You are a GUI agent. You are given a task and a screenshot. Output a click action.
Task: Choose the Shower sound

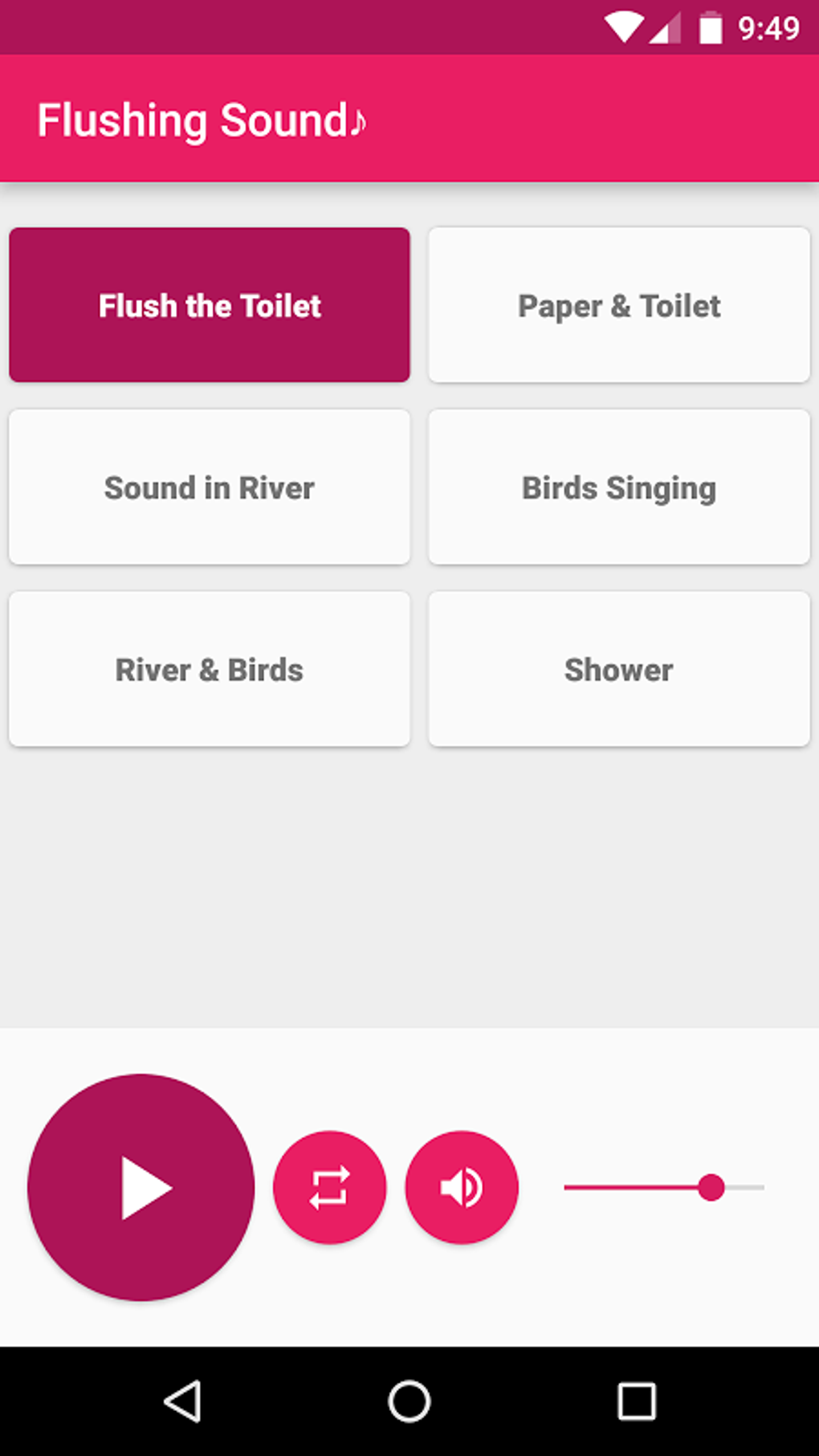pos(620,668)
